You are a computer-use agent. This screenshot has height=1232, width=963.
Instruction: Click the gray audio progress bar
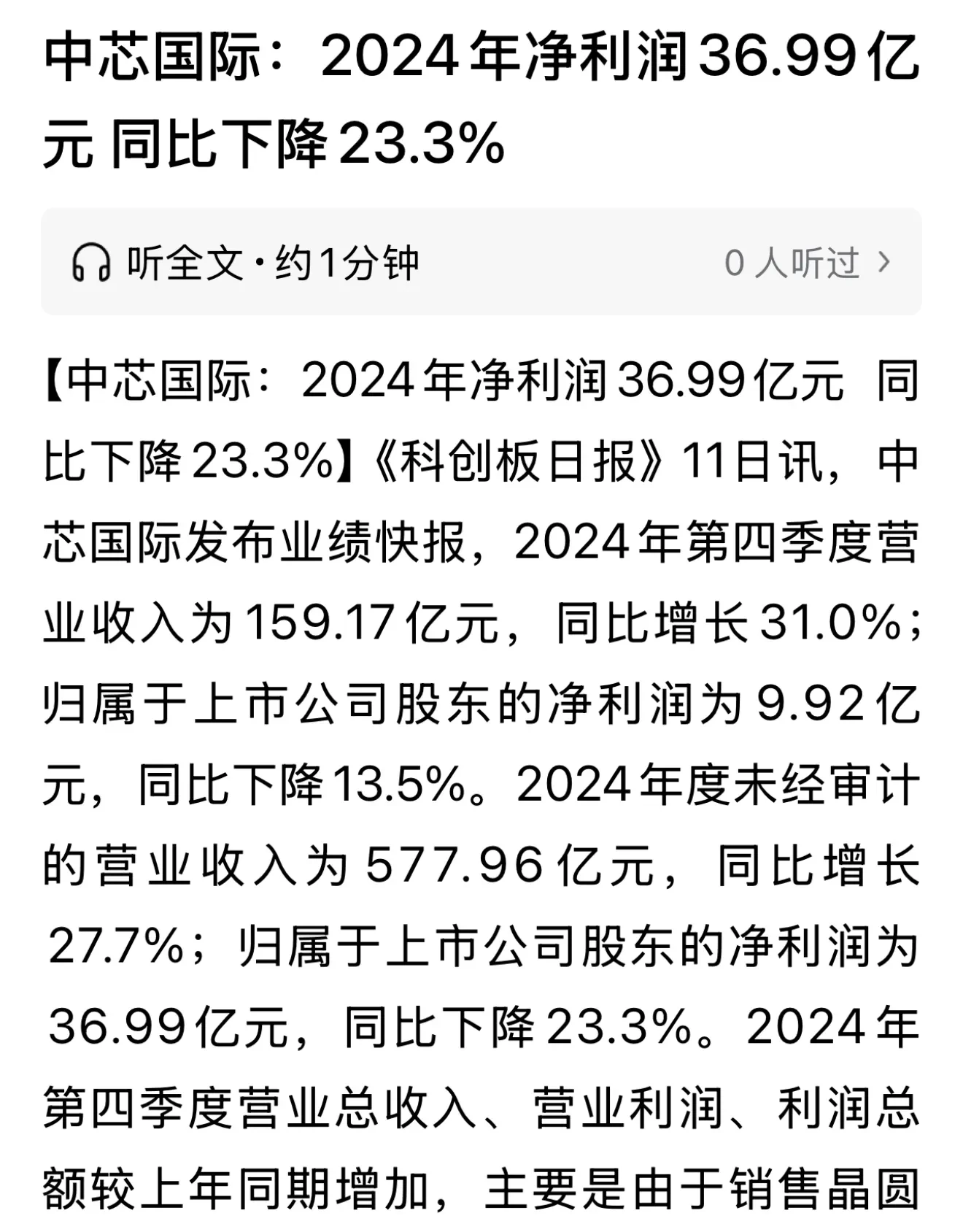481,263
